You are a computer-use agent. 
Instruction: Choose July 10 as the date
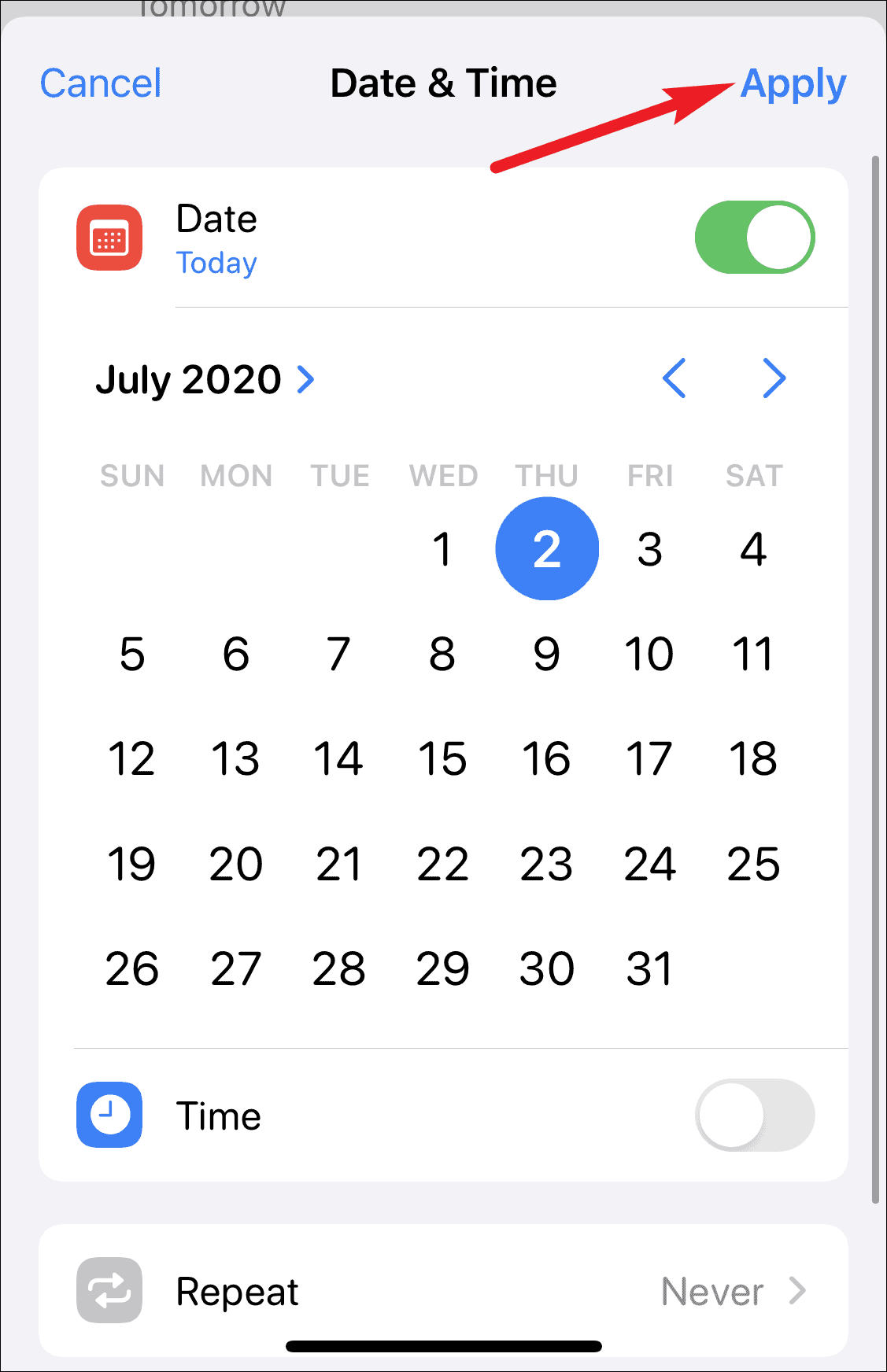coord(649,654)
